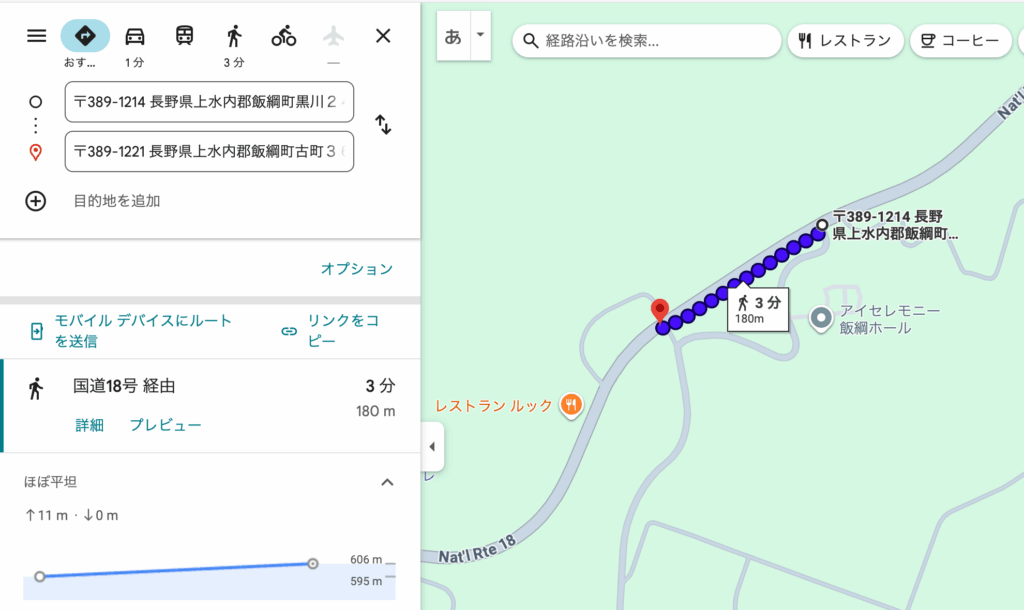Close the directions panel
This screenshot has height=610, width=1024.
(x=383, y=36)
